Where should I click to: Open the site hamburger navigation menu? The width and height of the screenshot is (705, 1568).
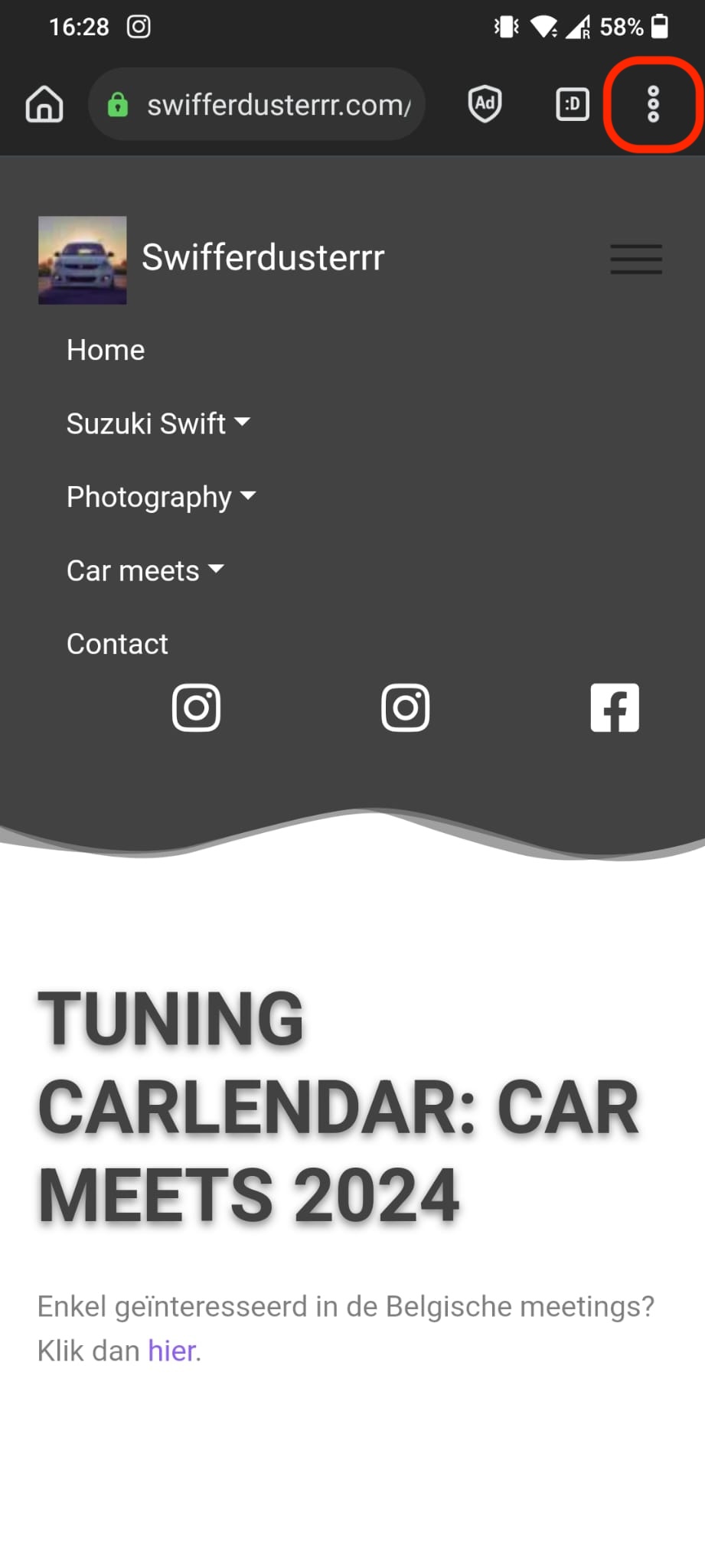[x=635, y=260]
